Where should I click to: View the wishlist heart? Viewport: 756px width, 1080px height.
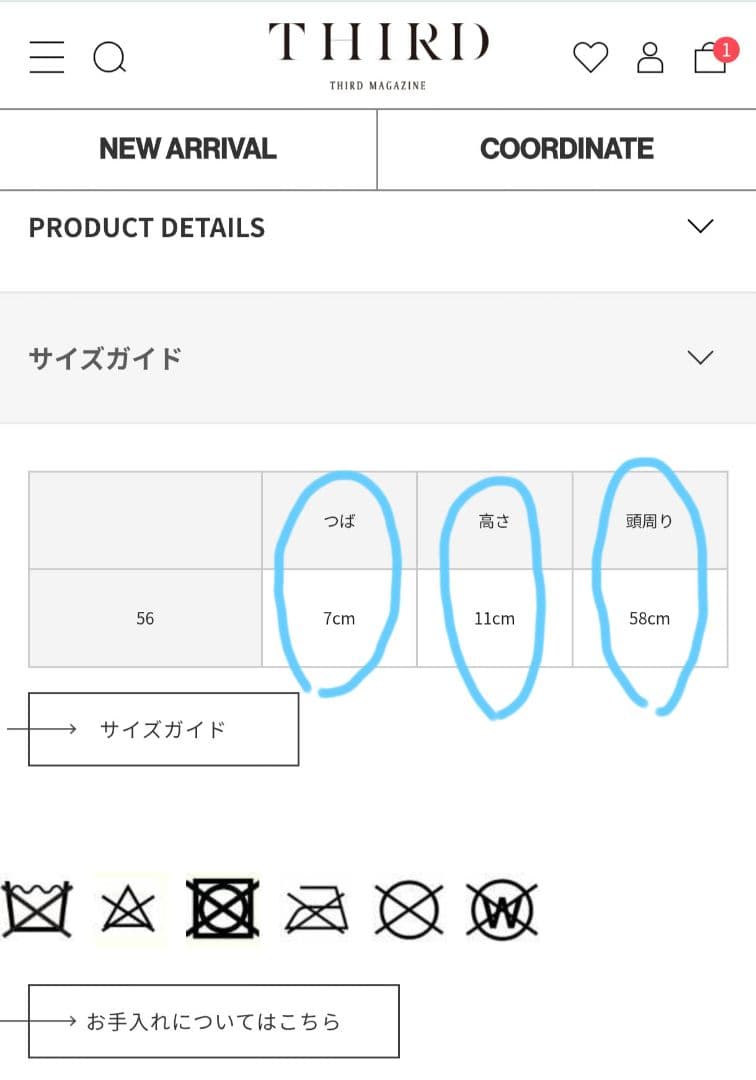[x=590, y=57]
